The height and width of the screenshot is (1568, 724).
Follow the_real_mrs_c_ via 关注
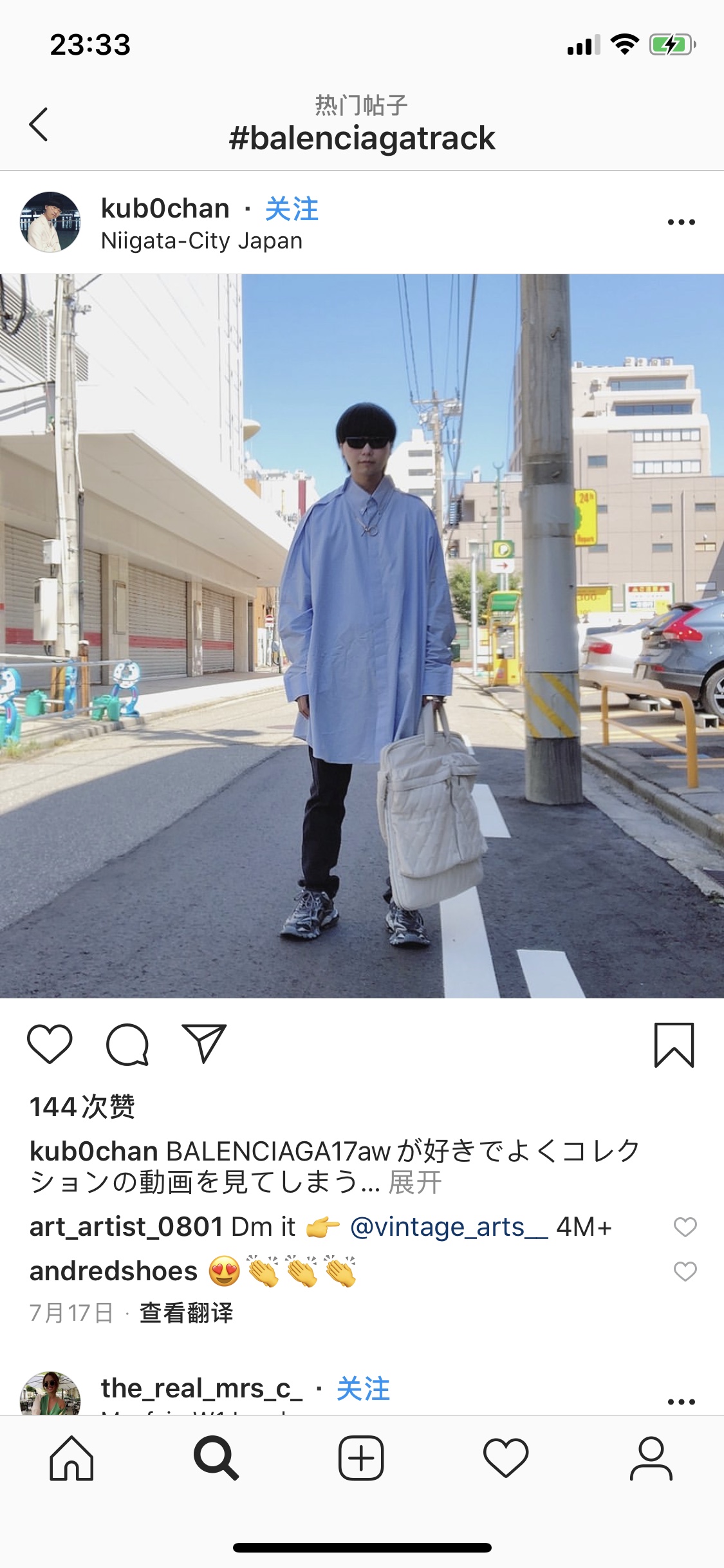pyautogui.click(x=363, y=1388)
